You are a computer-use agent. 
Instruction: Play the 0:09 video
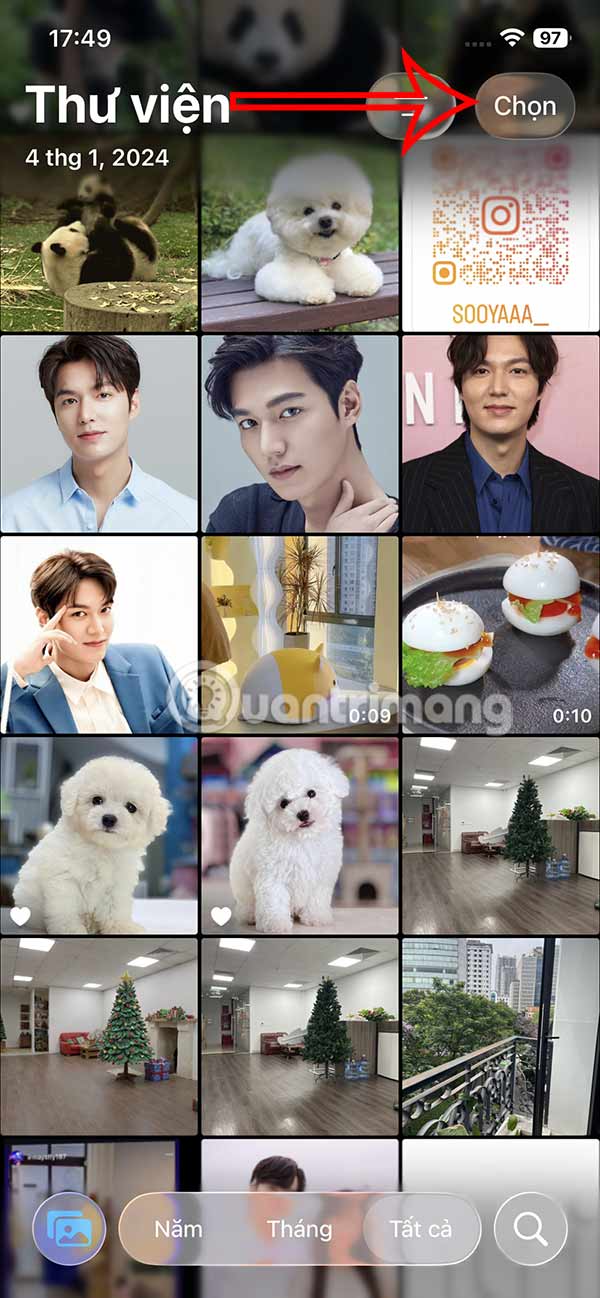click(x=299, y=634)
